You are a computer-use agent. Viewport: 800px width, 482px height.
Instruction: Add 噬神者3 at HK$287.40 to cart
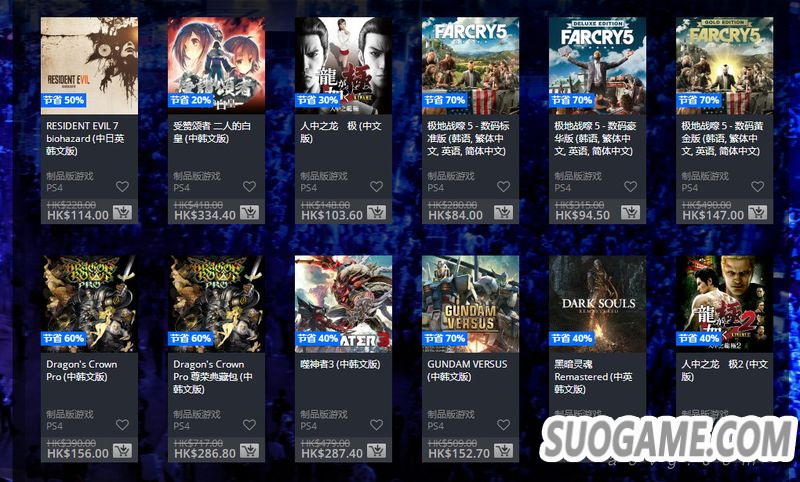click(376, 451)
